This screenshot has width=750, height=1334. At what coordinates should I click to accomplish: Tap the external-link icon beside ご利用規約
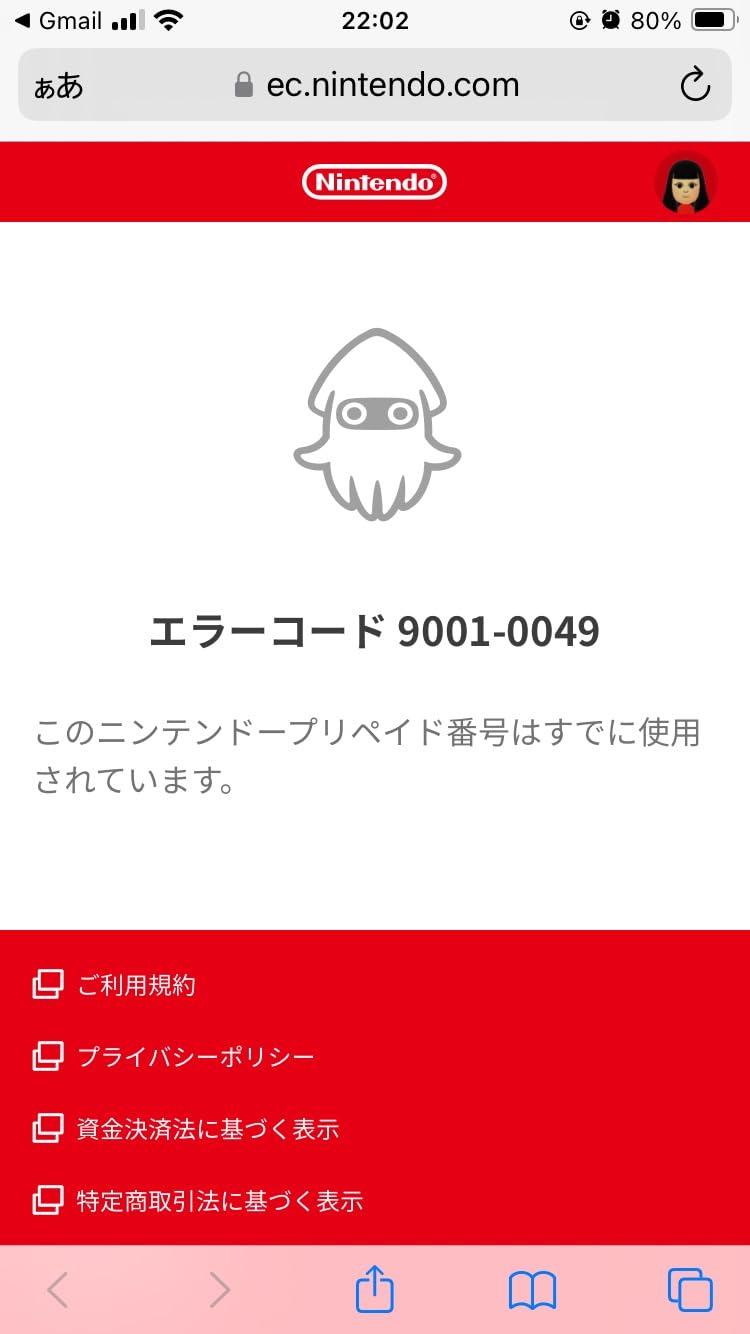click(x=47, y=984)
